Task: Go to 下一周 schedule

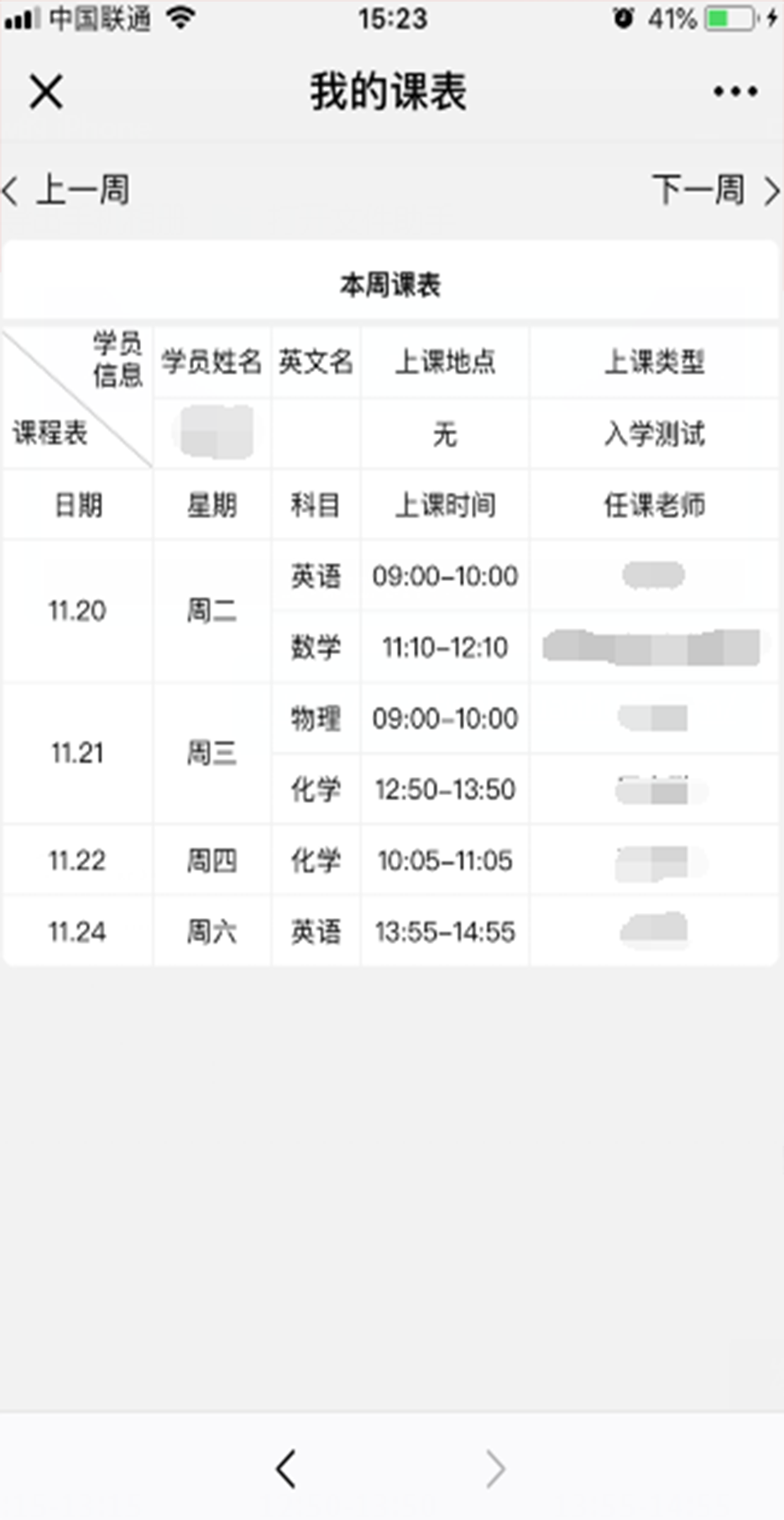Action: (713, 190)
